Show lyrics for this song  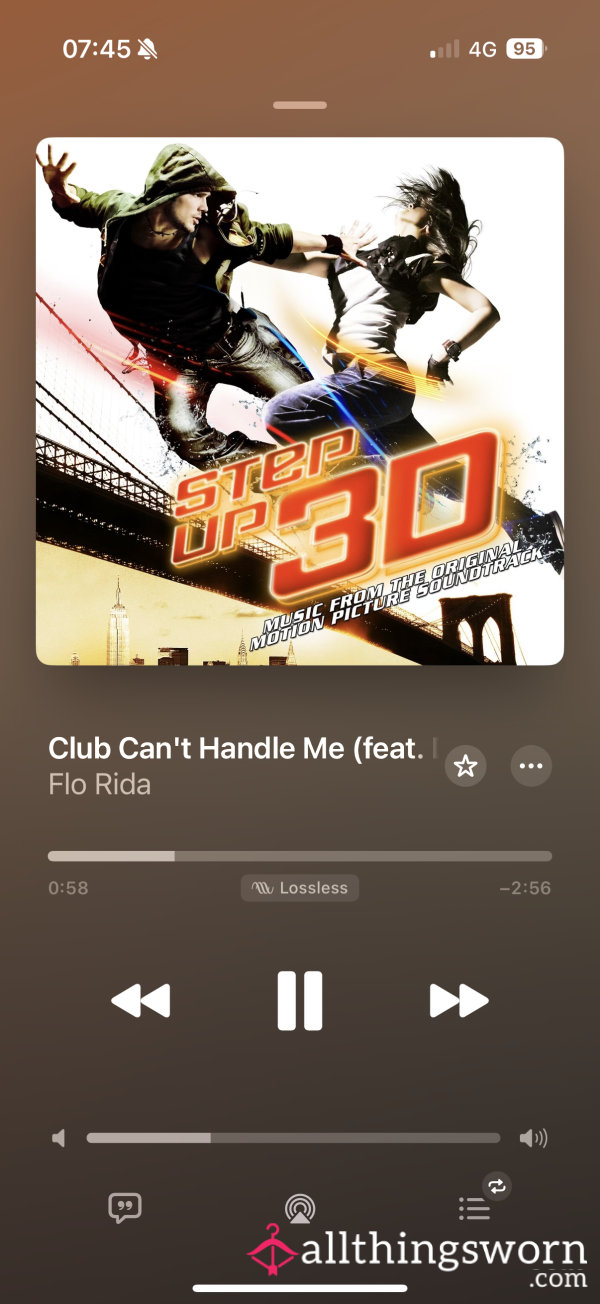click(x=125, y=1208)
